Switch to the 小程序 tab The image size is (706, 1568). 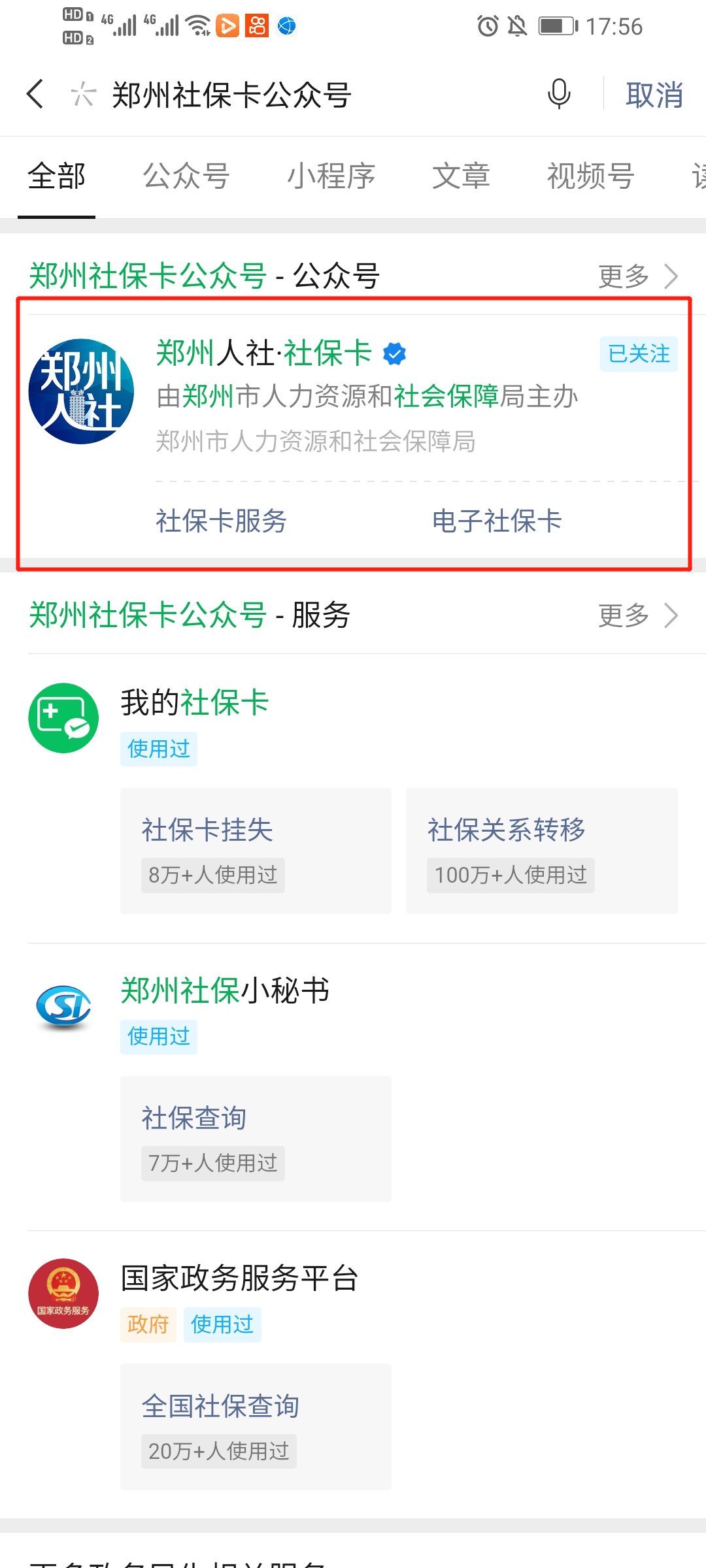pyautogui.click(x=331, y=176)
